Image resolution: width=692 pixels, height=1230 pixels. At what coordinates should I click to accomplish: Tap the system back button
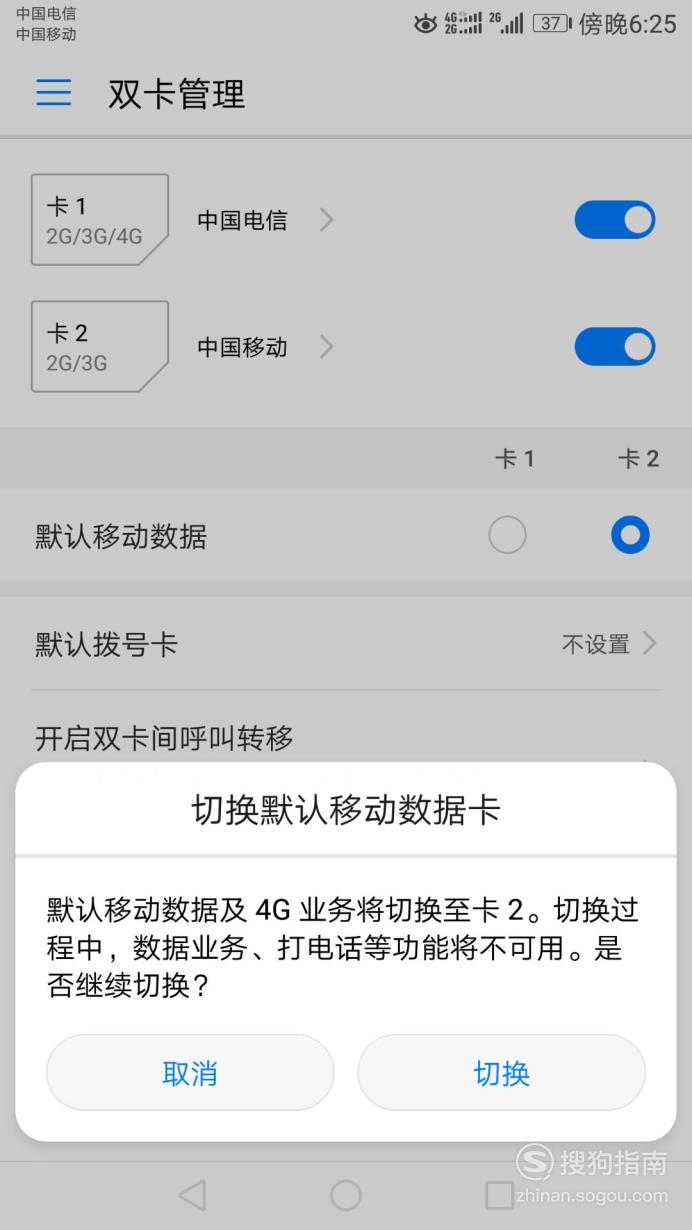(x=191, y=1194)
